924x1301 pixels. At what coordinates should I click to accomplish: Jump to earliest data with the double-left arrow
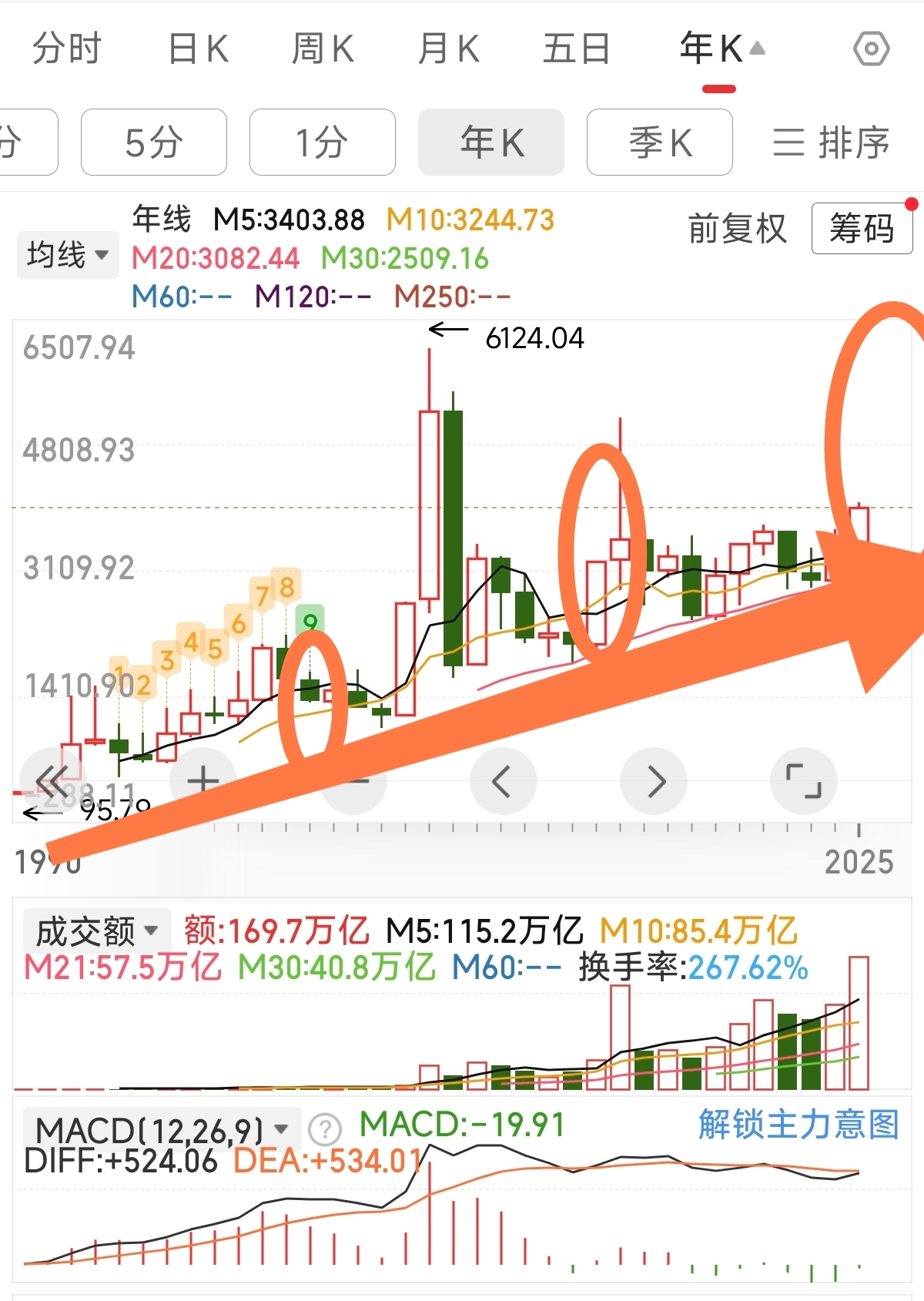click(x=52, y=780)
